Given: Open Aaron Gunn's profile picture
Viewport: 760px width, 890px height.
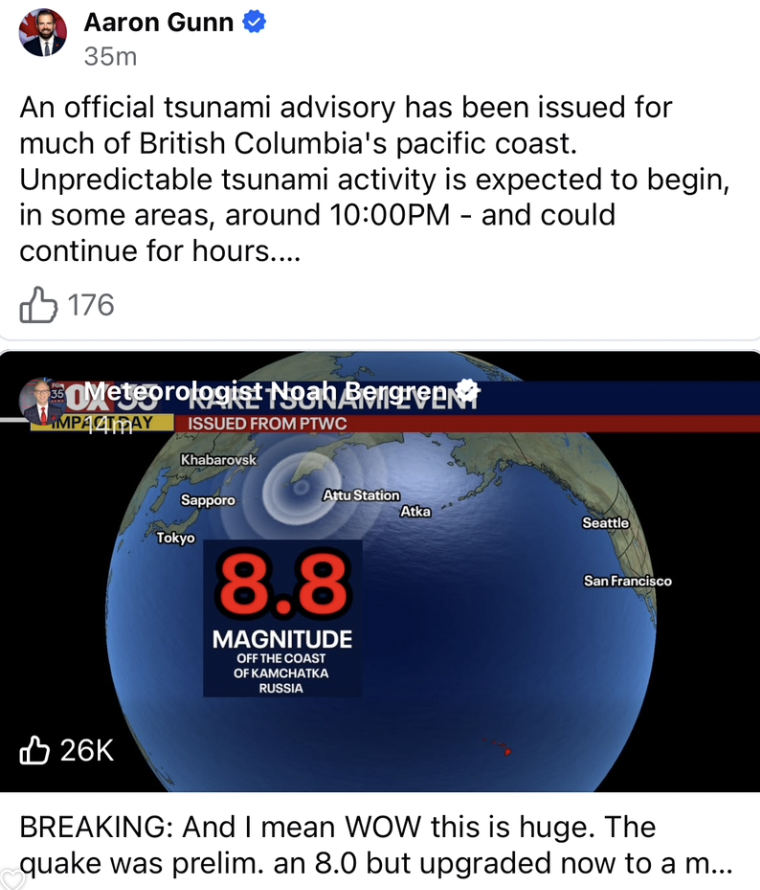Looking at the screenshot, I should 43,33.
